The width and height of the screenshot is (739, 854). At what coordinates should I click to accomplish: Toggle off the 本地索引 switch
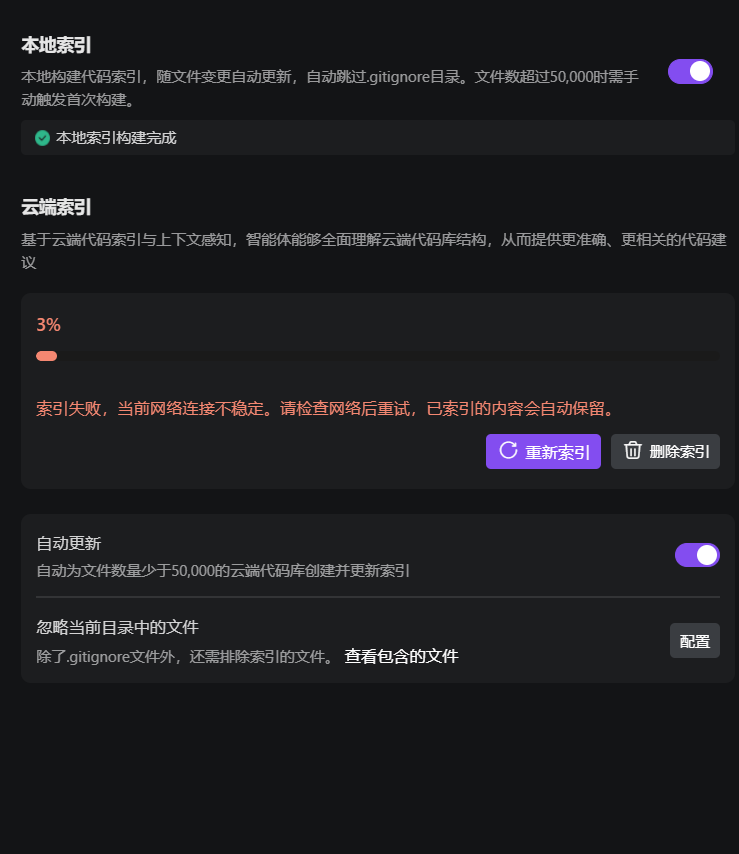pos(690,71)
